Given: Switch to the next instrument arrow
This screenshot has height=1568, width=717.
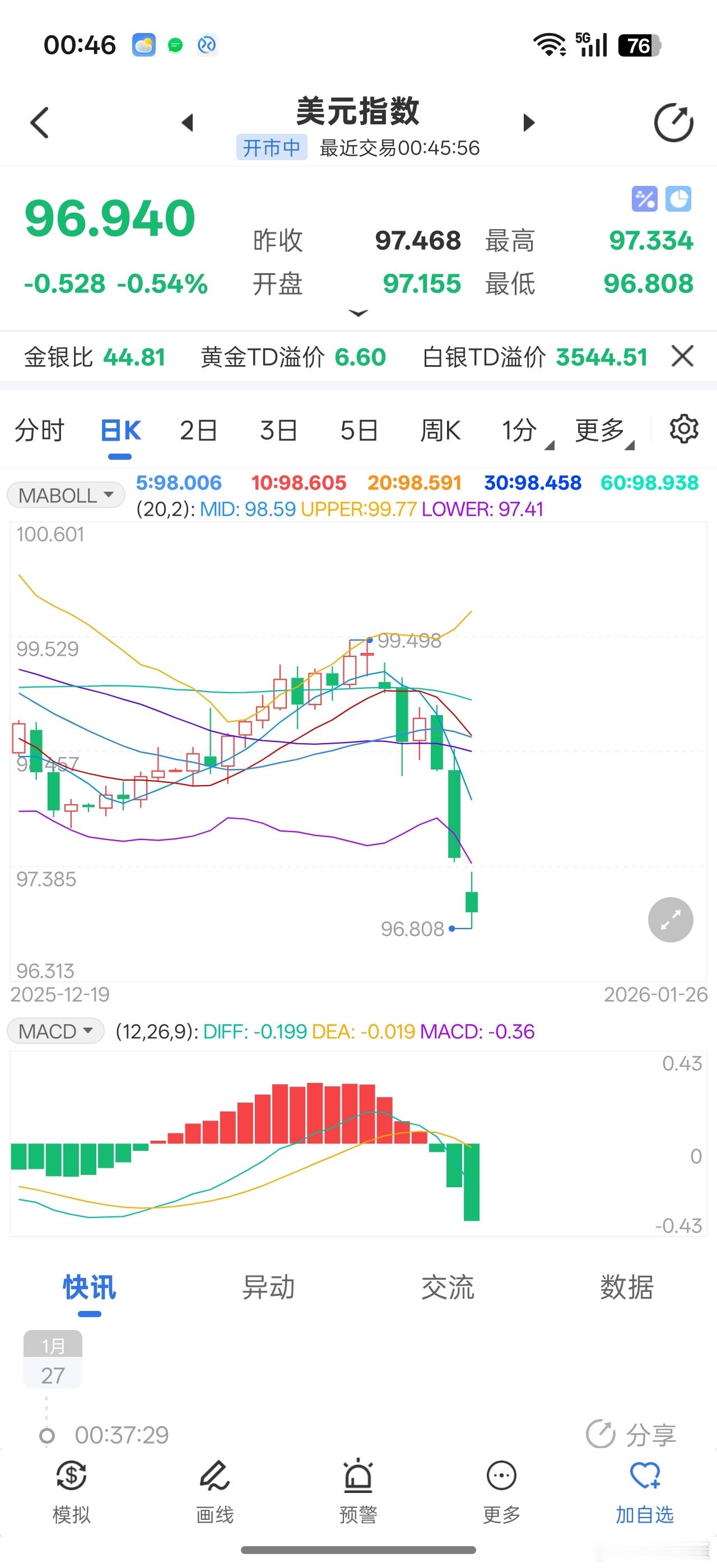Looking at the screenshot, I should pyautogui.click(x=529, y=123).
